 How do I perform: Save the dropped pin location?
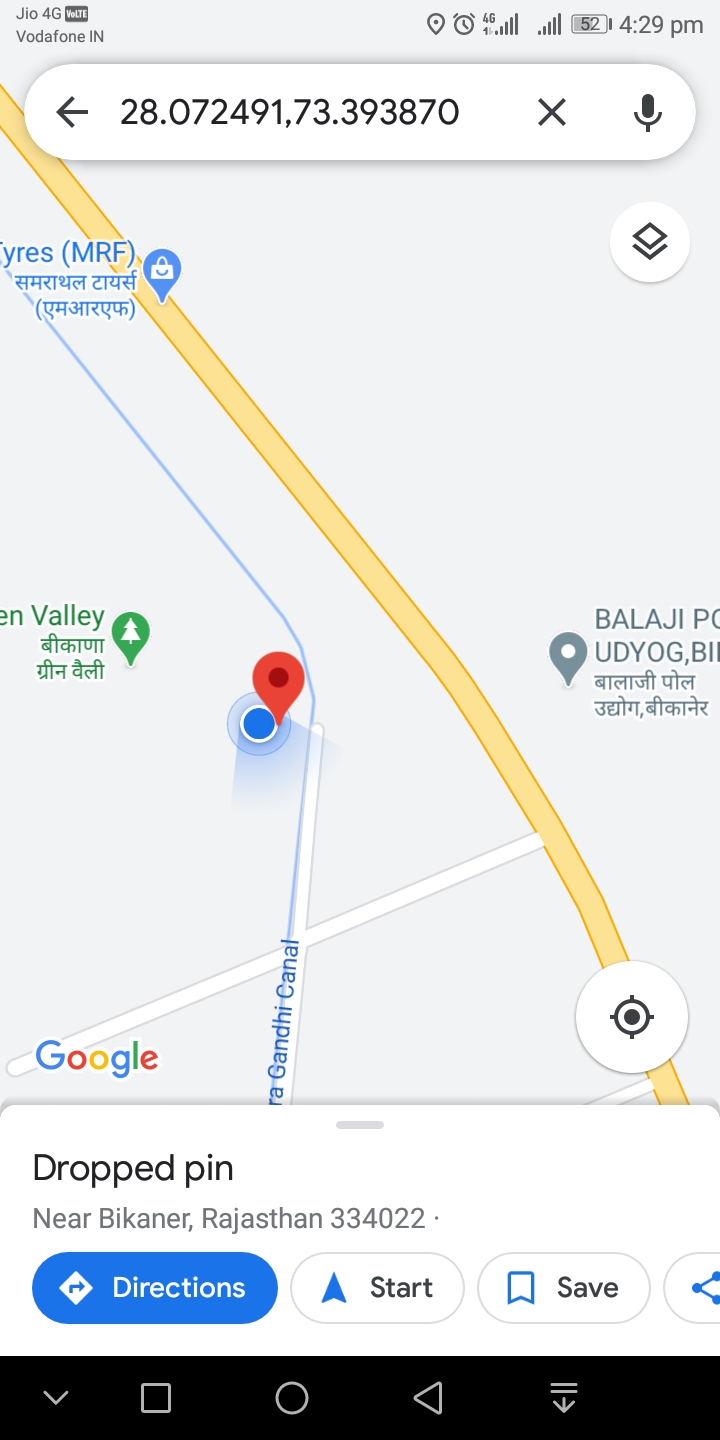click(563, 1287)
